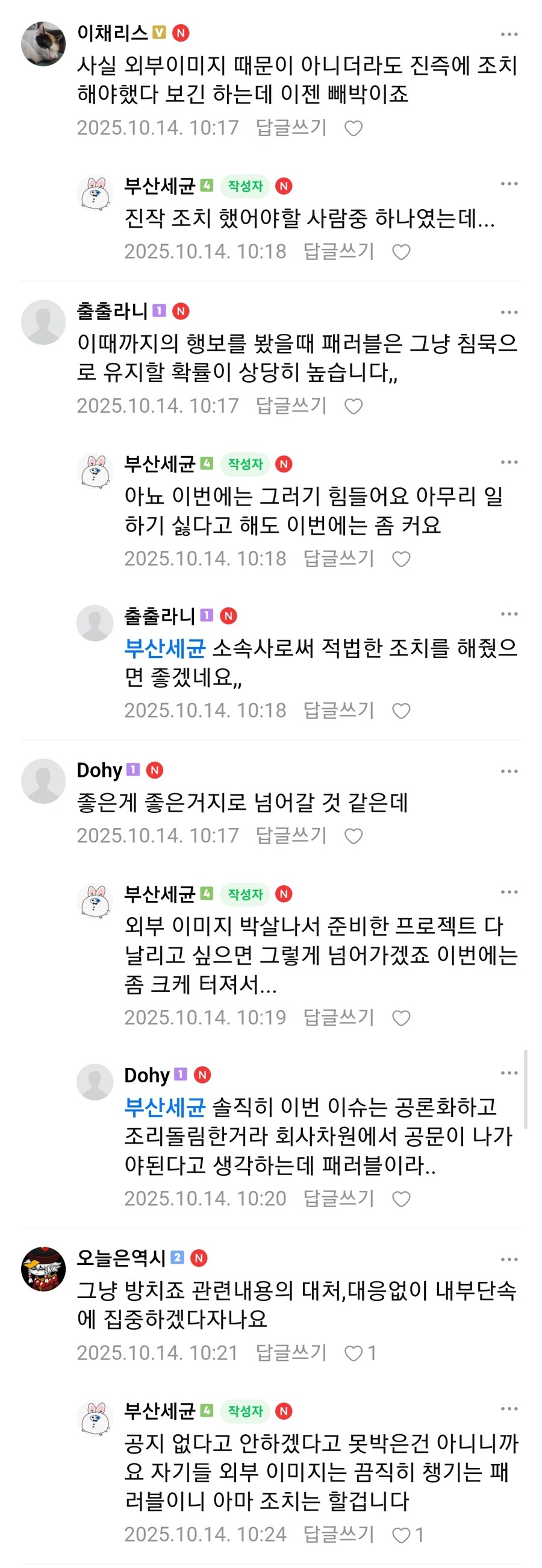Screen dimensions: 542x1568
Task: Write a reply to Dohy's 10:20 comment
Action: 338,1198
